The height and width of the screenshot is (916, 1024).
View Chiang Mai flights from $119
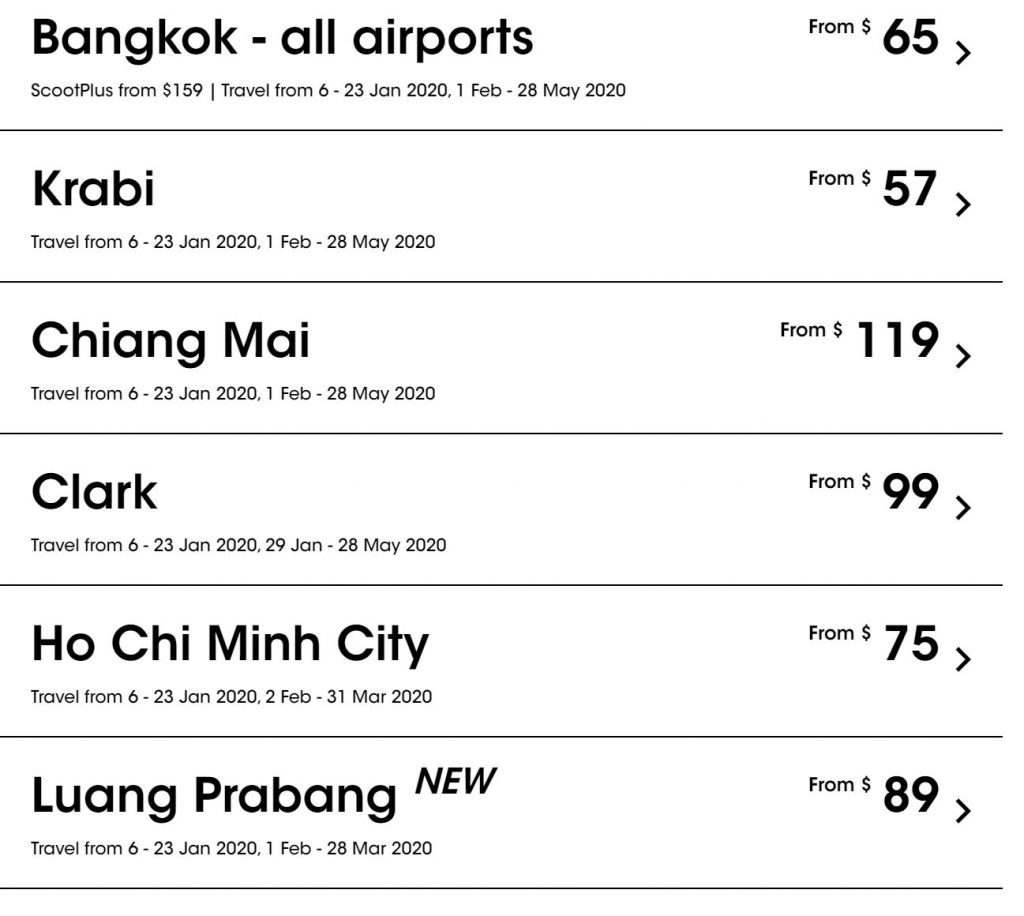tap(171, 342)
